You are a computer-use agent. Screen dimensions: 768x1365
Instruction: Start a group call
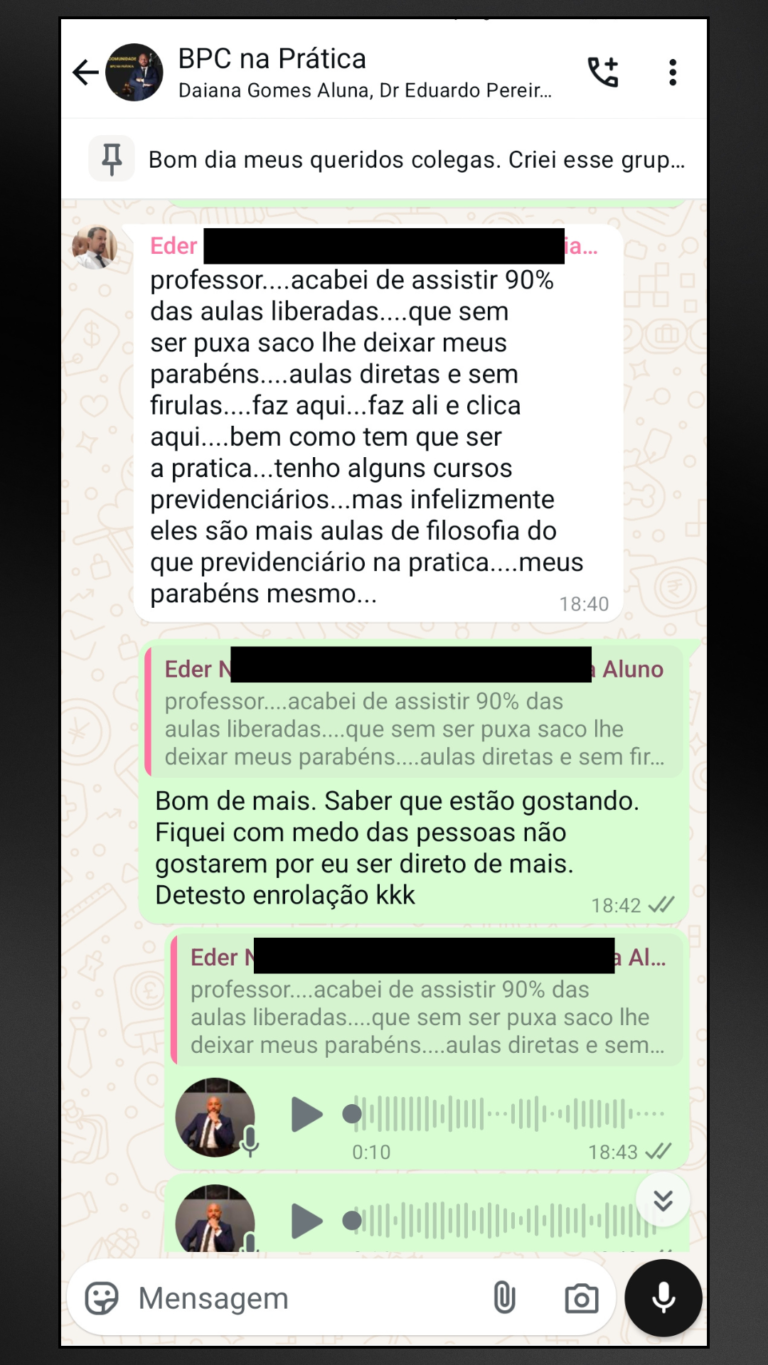point(603,72)
